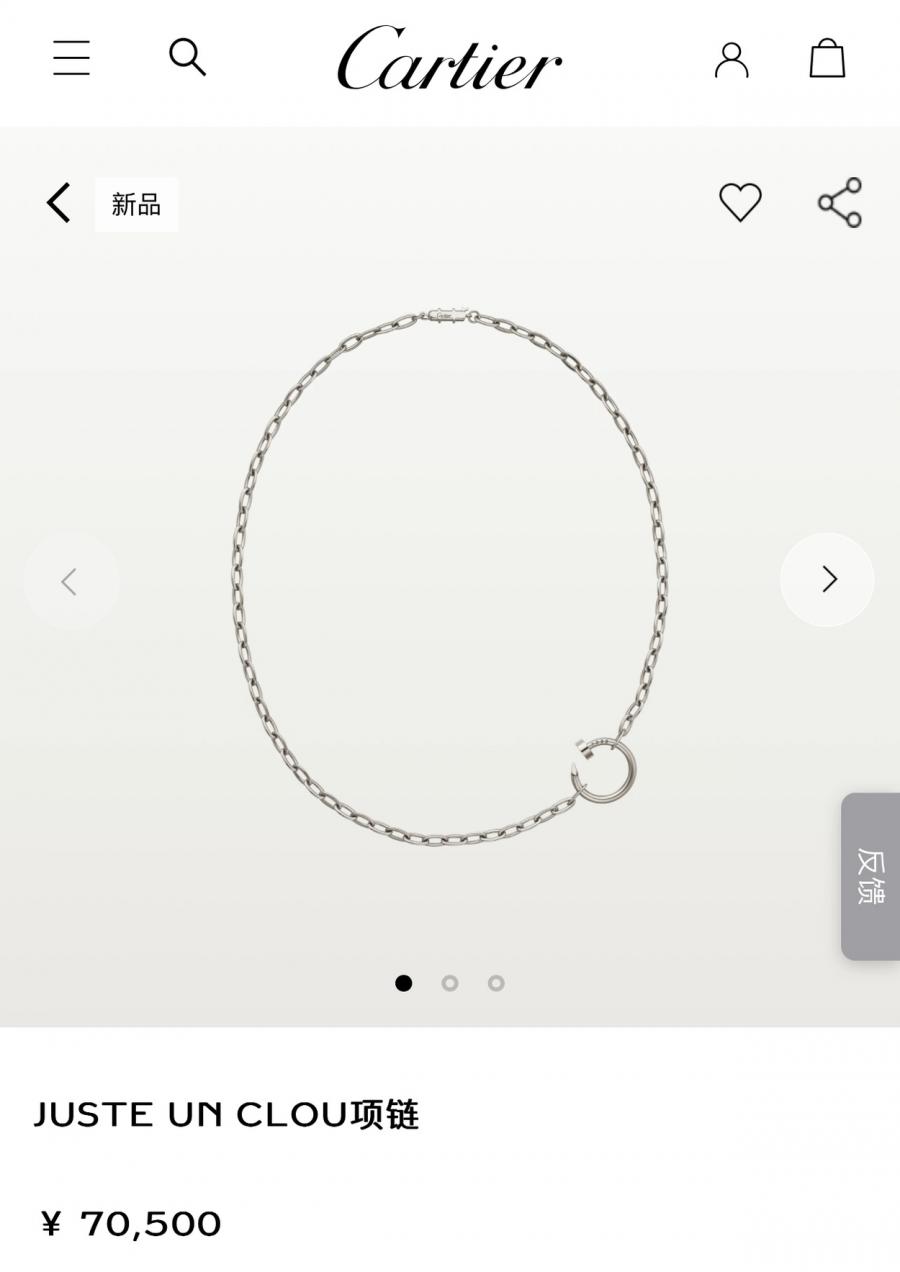Viewport: 900px width, 1272px height.
Task: Open the shopping bag
Action: coord(827,58)
